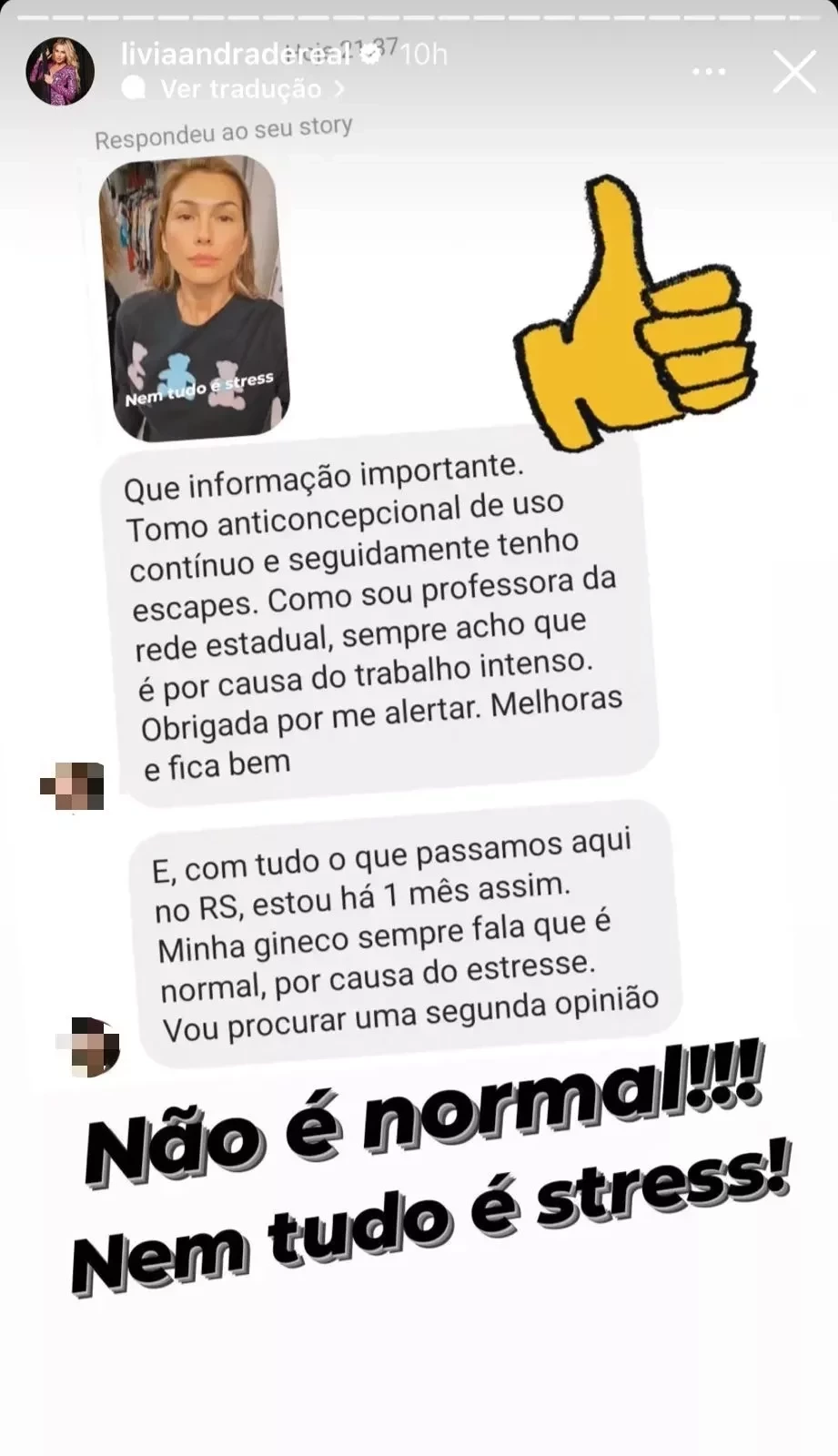
Task: Tap the liviaandradereal username
Action: point(237,54)
